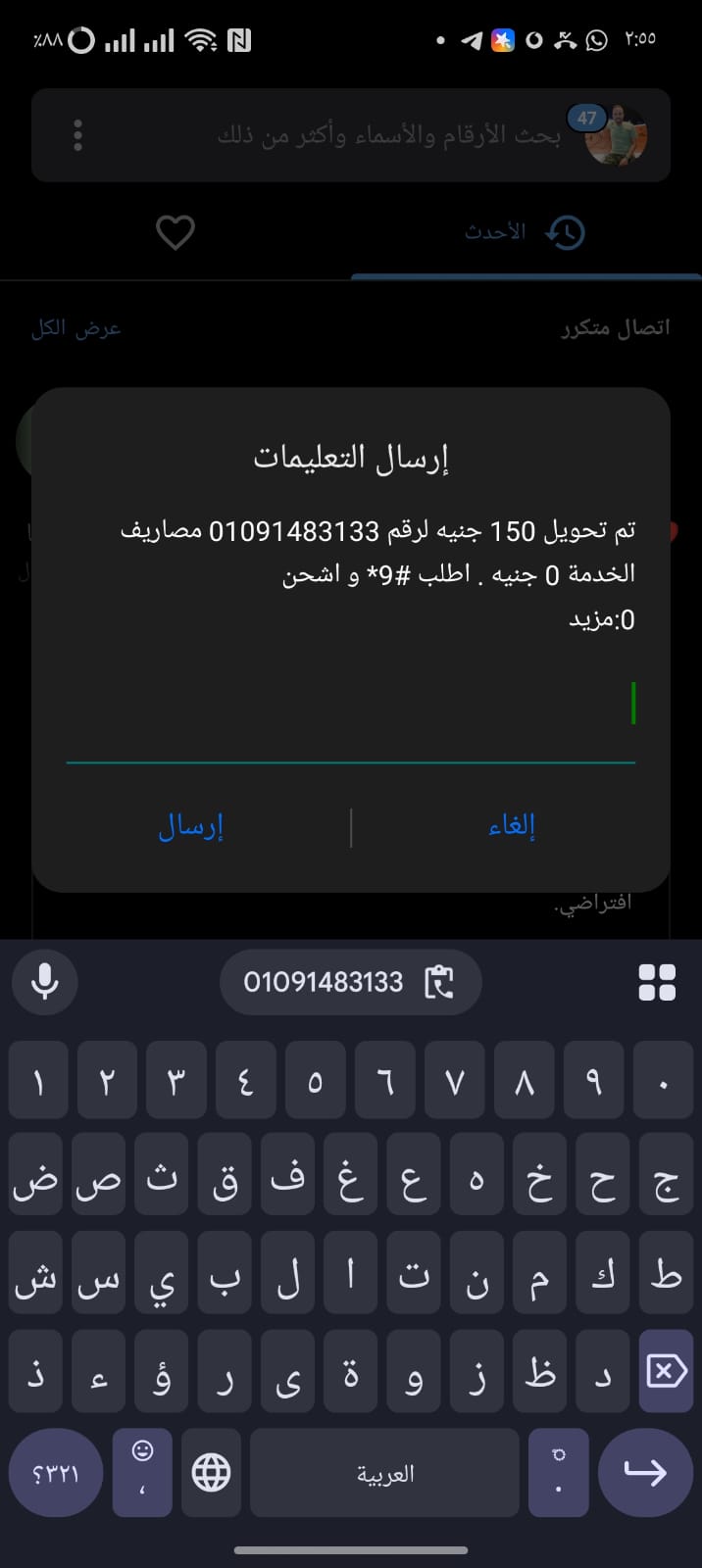This screenshot has height=1568, width=702.
Task: Focus the USSD reply text field
Action: tap(350, 706)
